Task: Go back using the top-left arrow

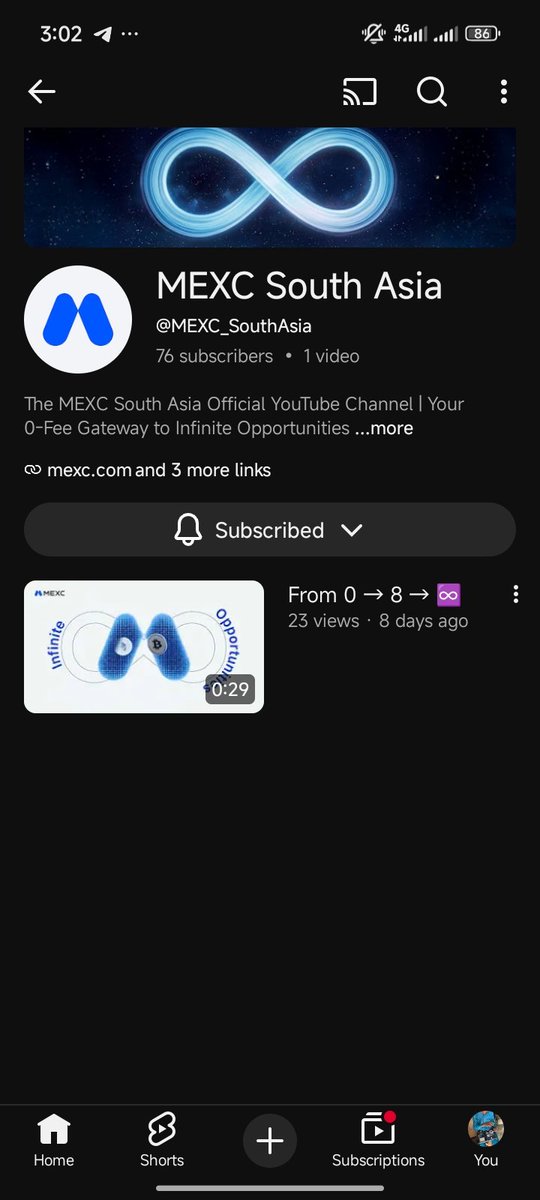Action: point(41,92)
